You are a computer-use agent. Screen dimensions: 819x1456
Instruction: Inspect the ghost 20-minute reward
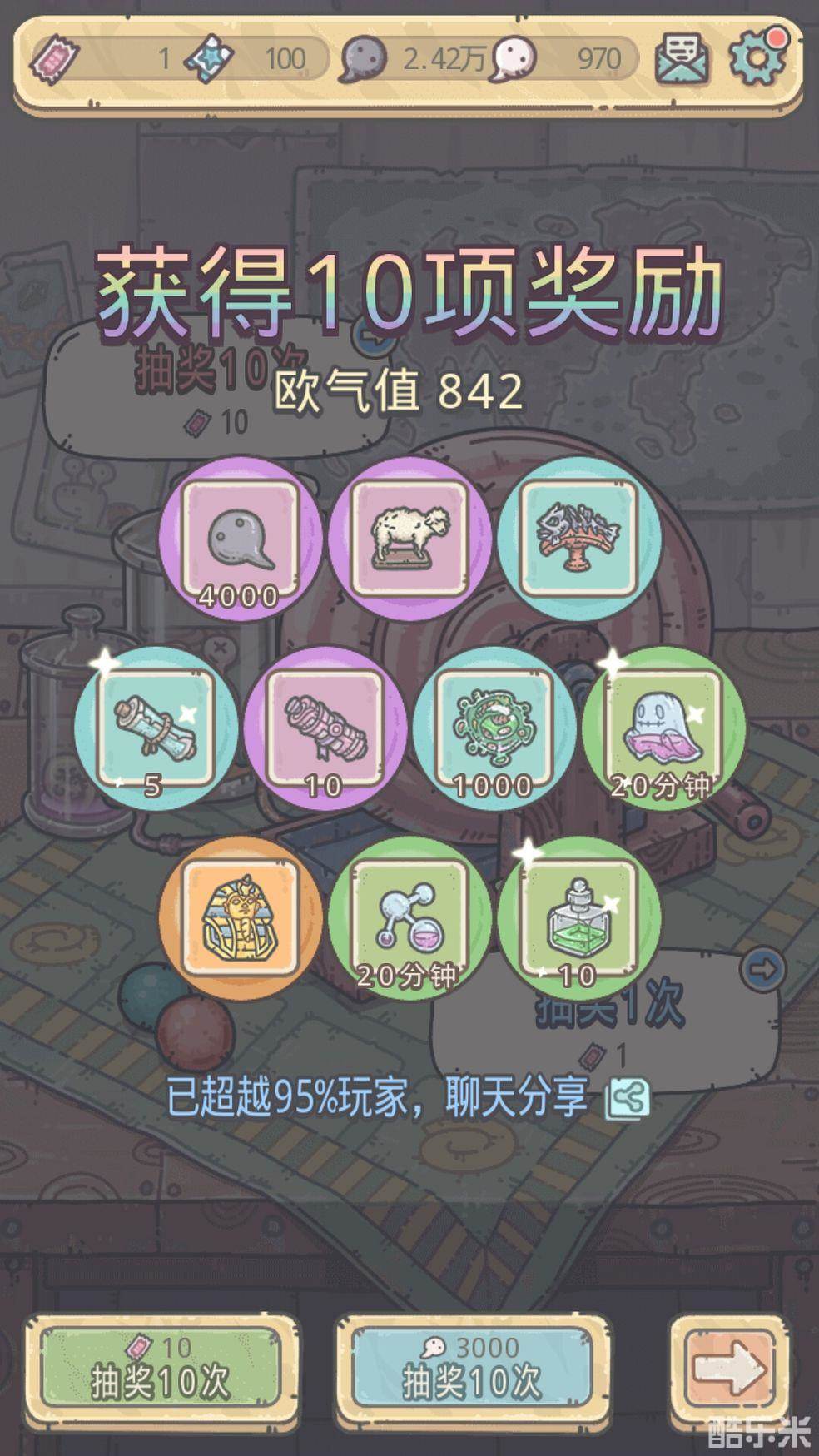click(663, 728)
